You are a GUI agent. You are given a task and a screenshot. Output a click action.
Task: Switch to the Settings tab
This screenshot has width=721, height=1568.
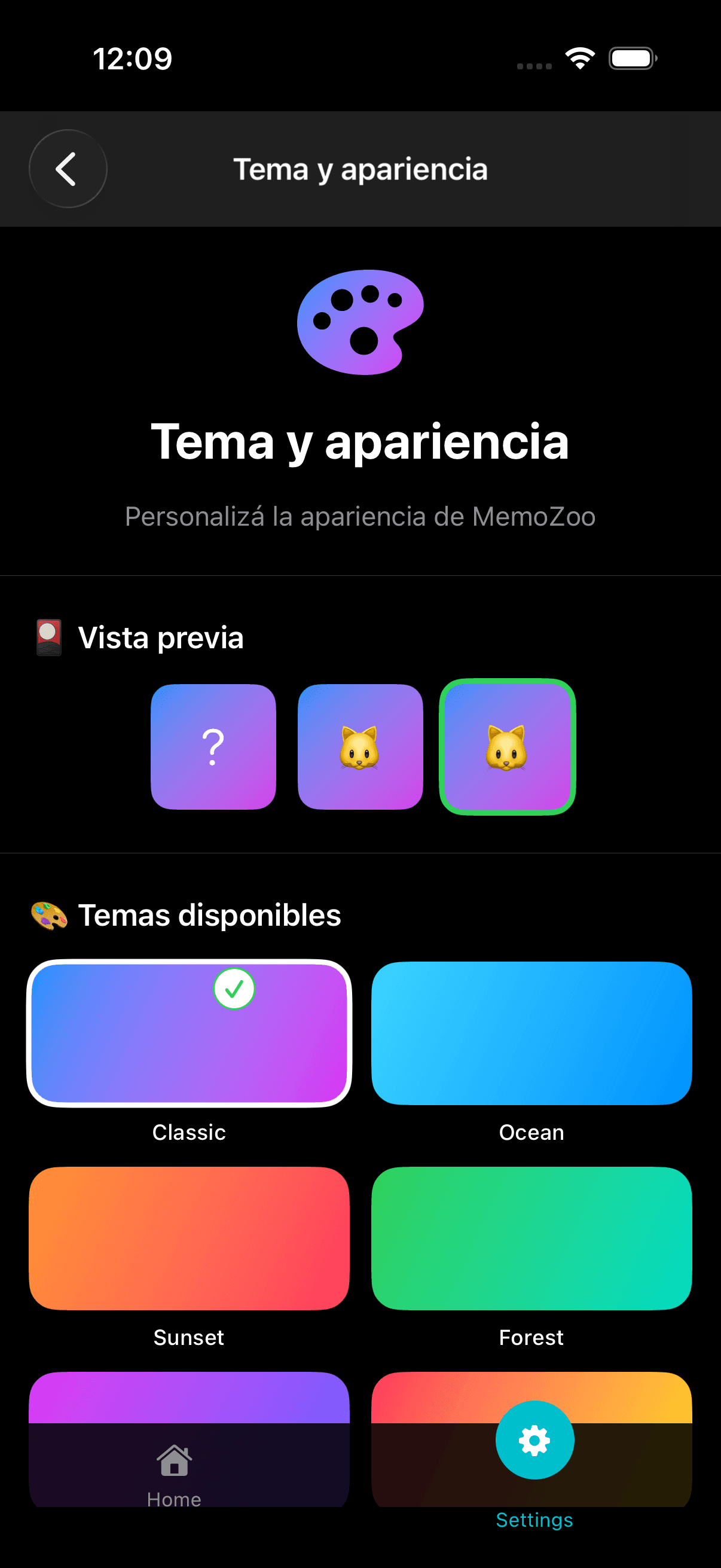[534, 1520]
